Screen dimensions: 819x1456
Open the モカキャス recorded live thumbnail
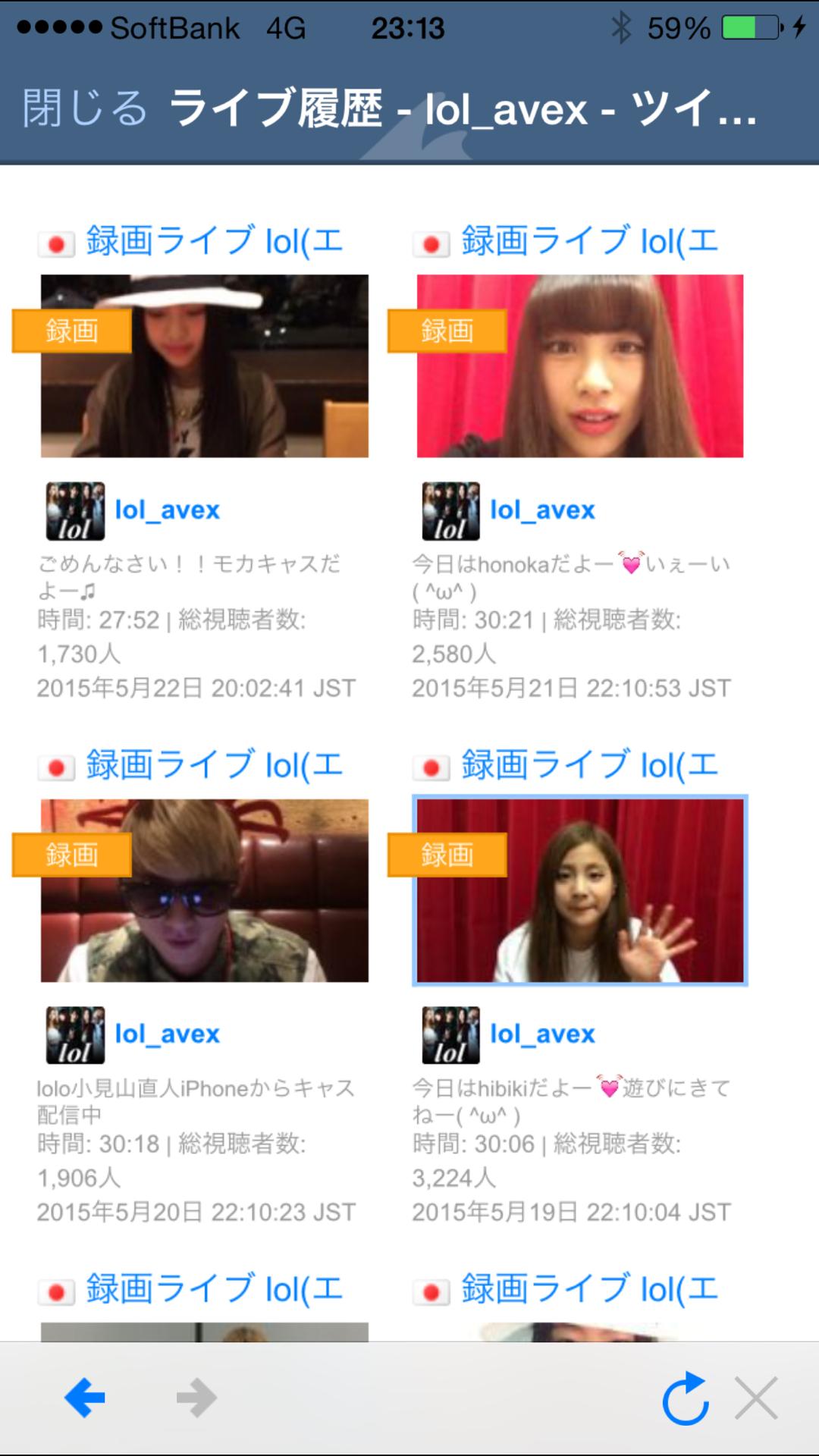205,366
